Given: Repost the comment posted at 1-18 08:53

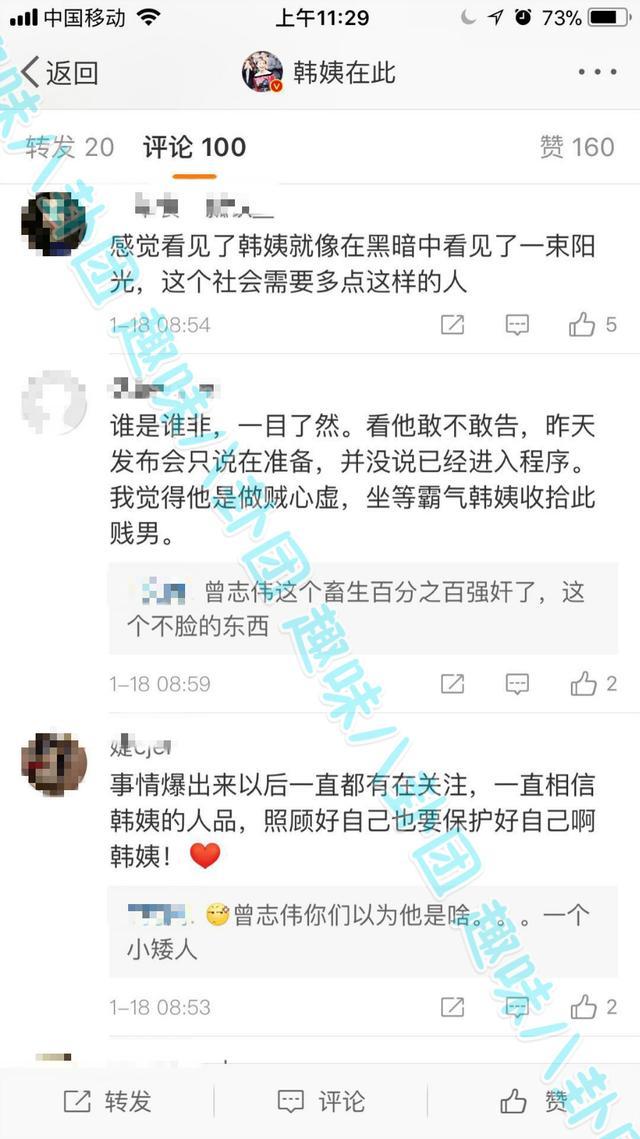Looking at the screenshot, I should point(453,1006).
